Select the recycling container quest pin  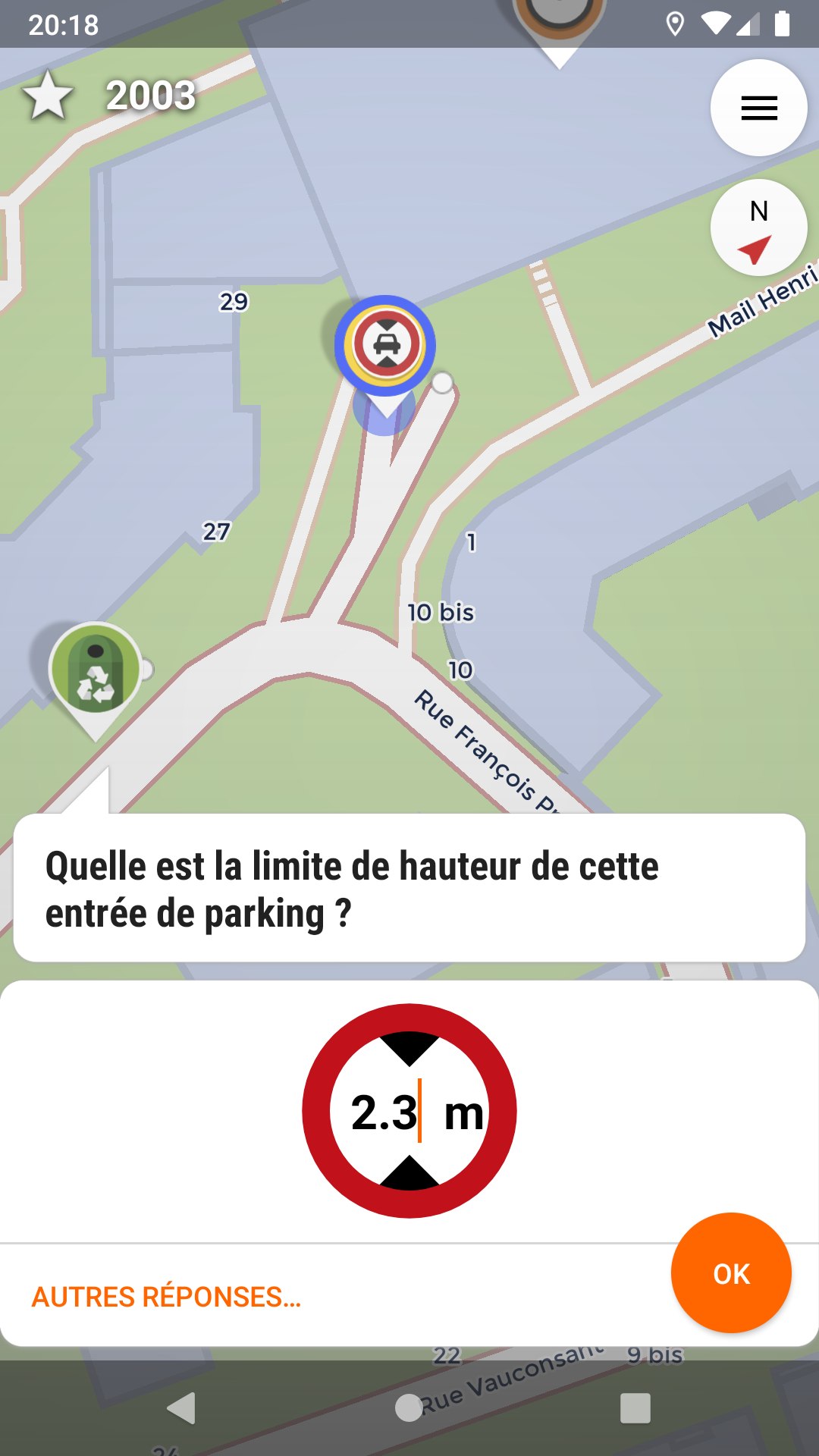[96, 670]
